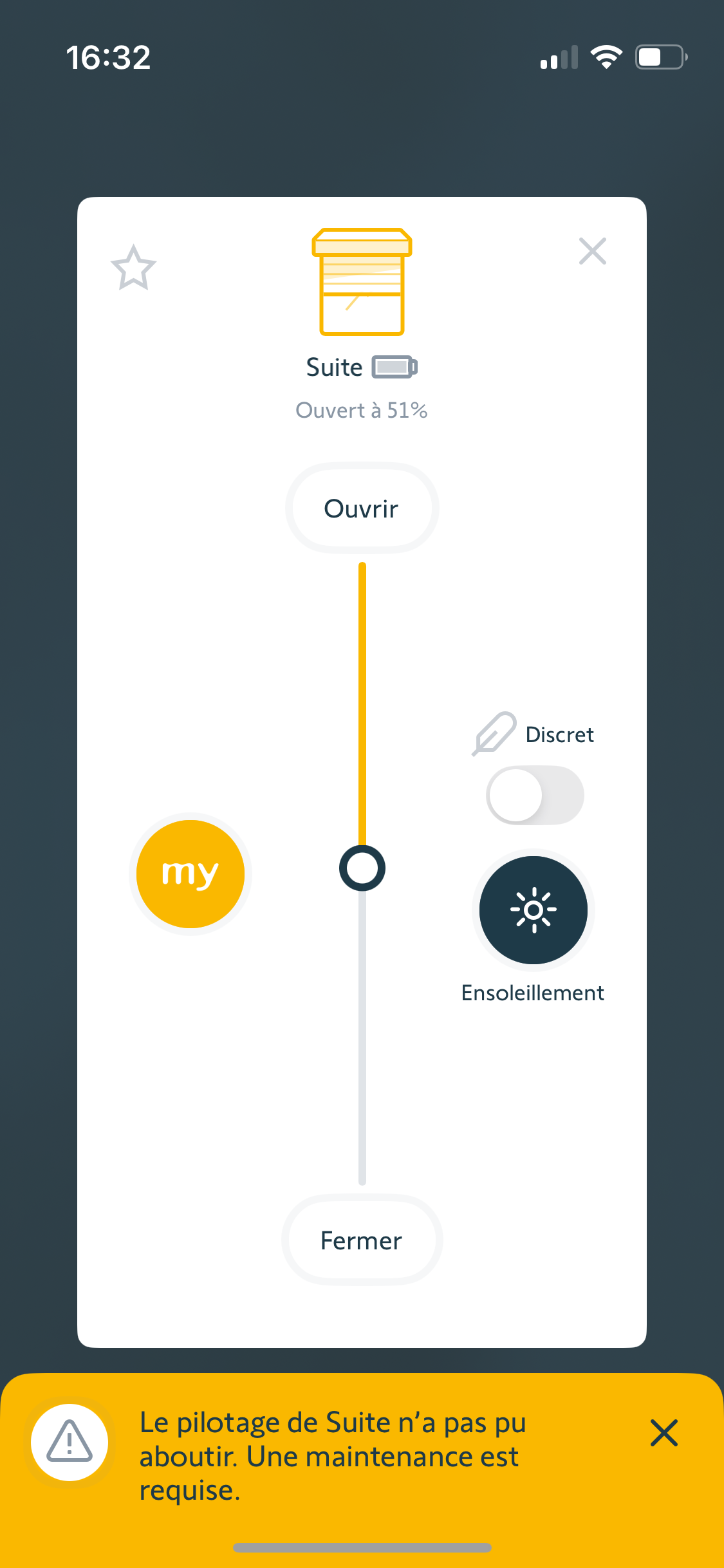Open the Ensoleillement sun setting

tap(533, 910)
